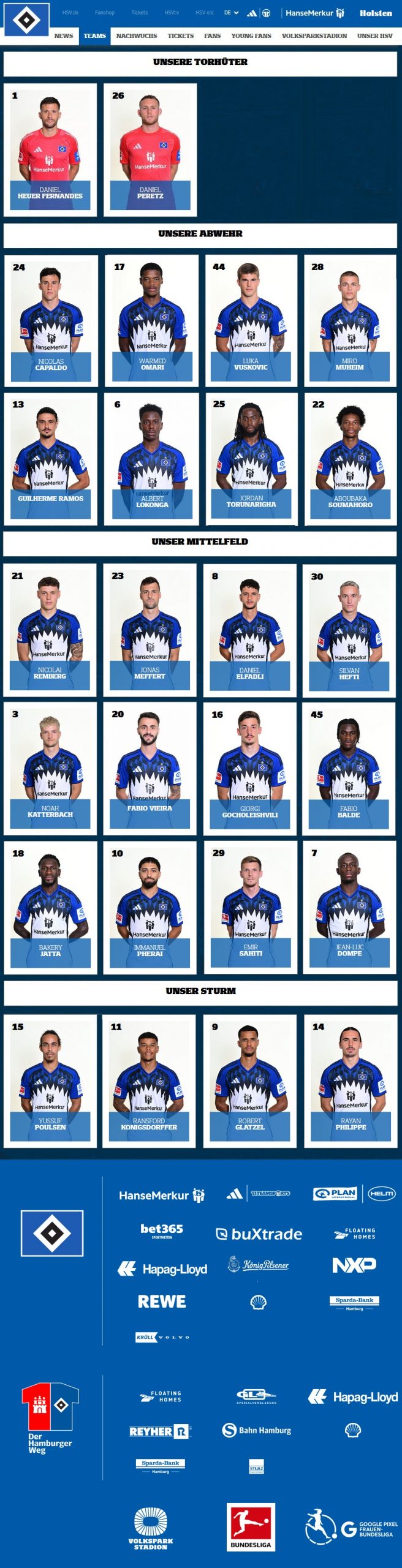
Task: Open the Fanshop link in top bar
Action: pos(104,12)
